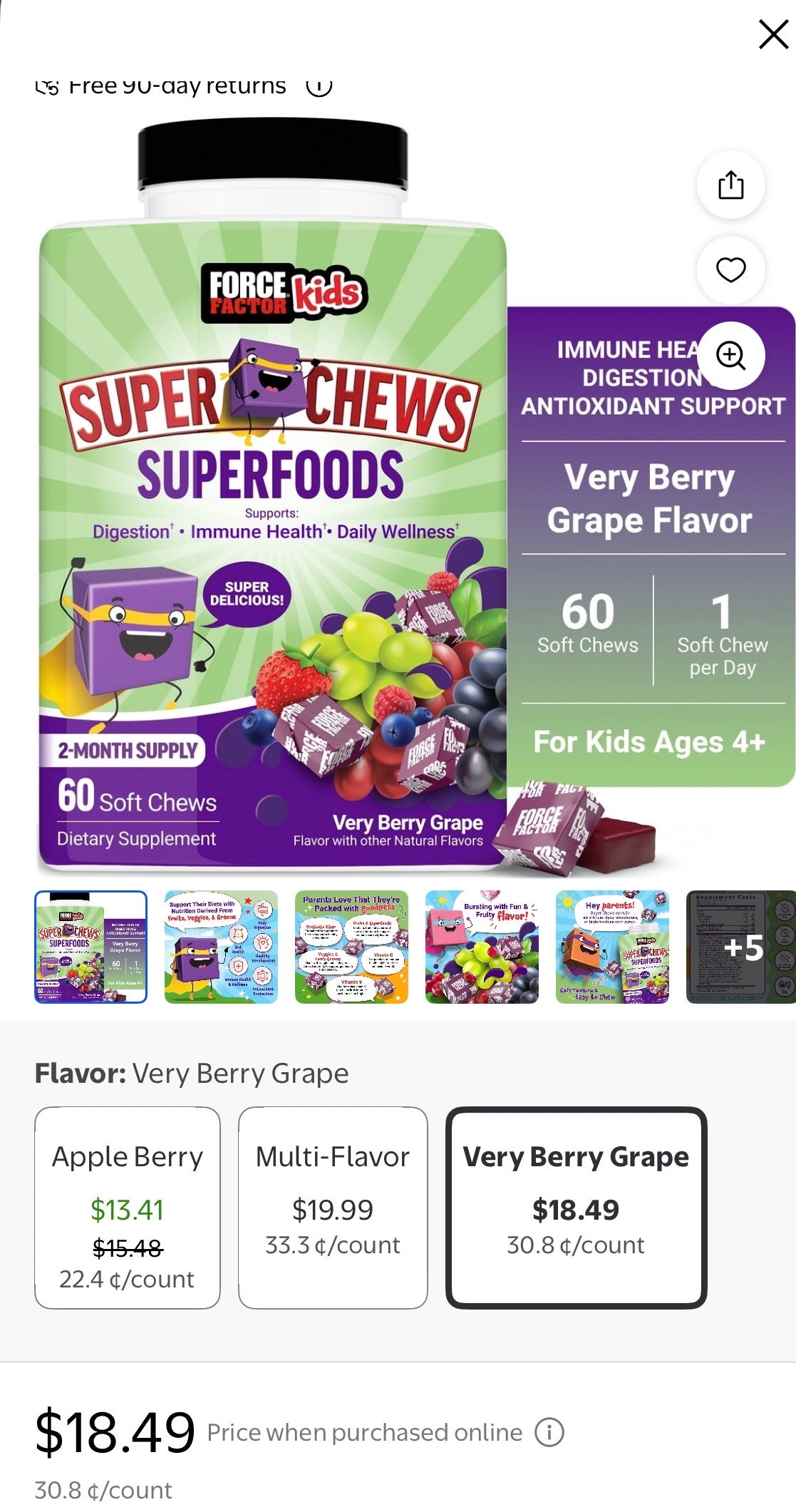Select the first product image thumbnail
The width and height of the screenshot is (796, 1512).
pyautogui.click(x=91, y=947)
